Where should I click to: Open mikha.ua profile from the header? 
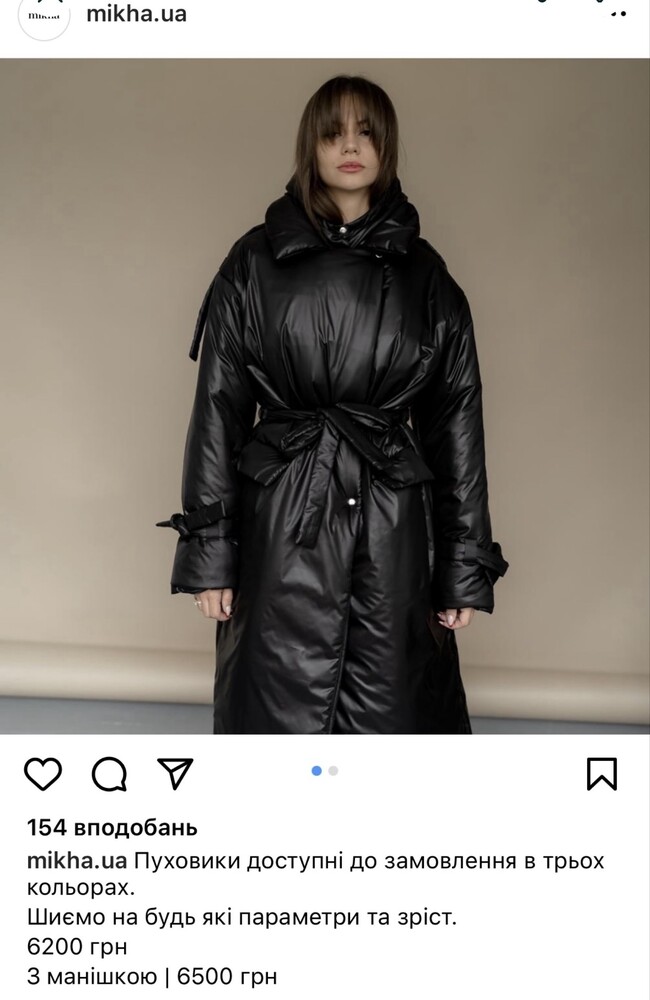tap(136, 14)
